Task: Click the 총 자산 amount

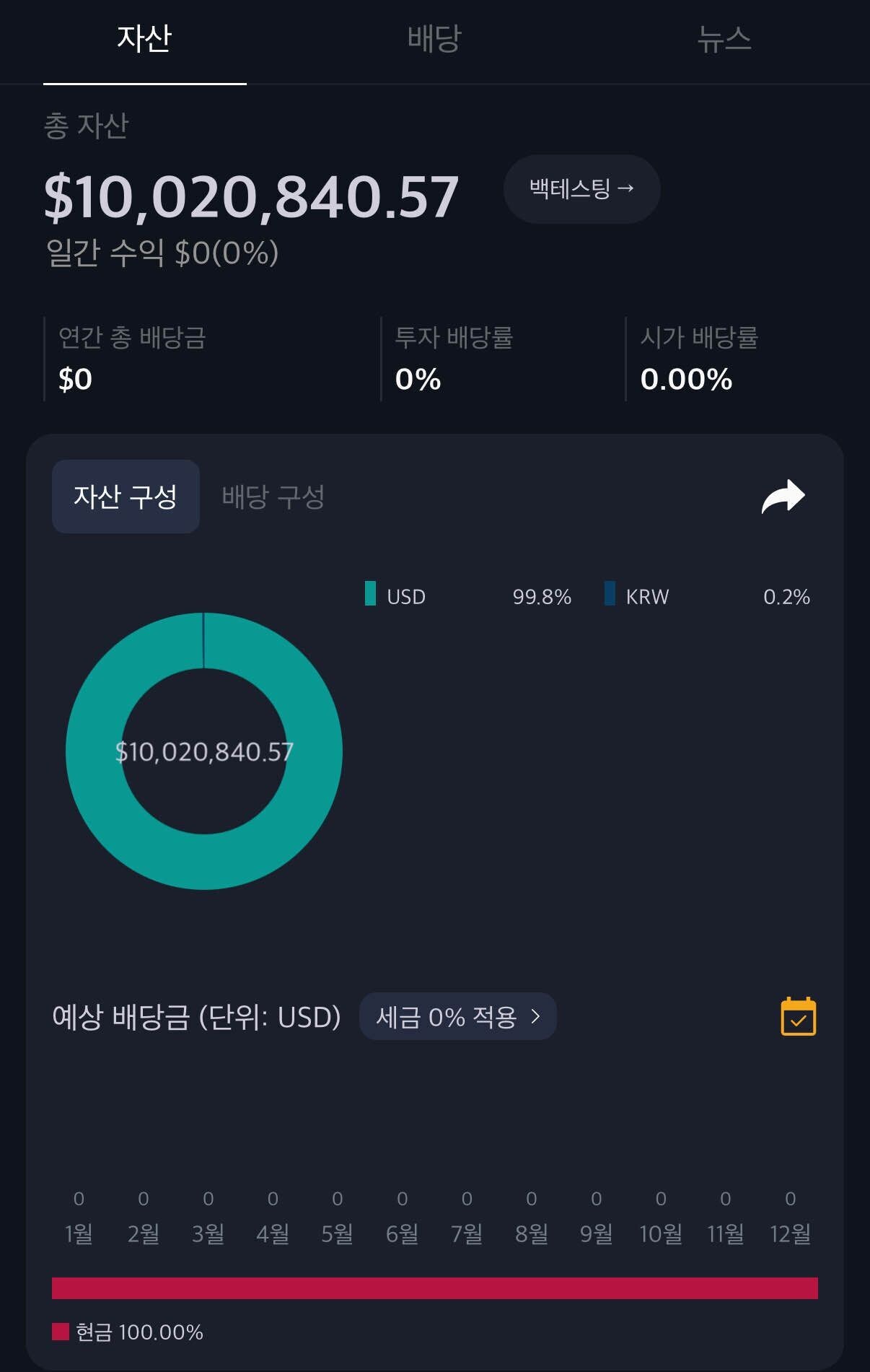Action: coord(252,196)
